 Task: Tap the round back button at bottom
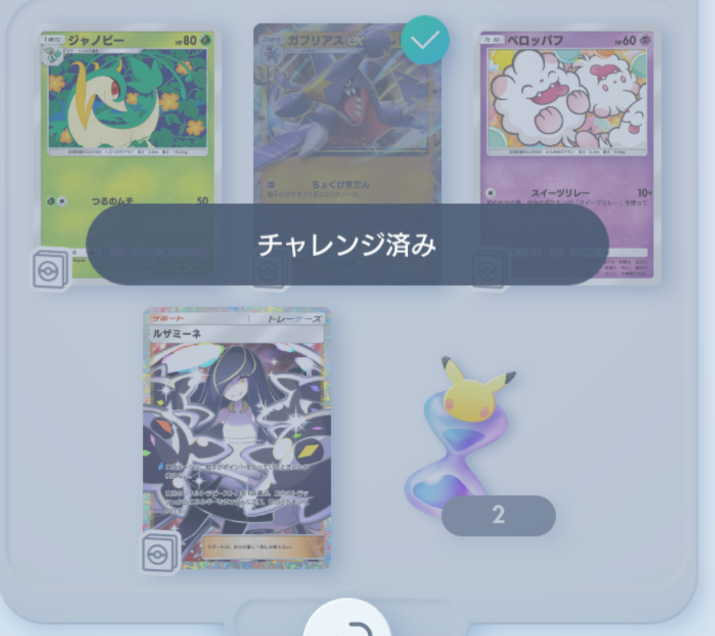(x=347, y=618)
